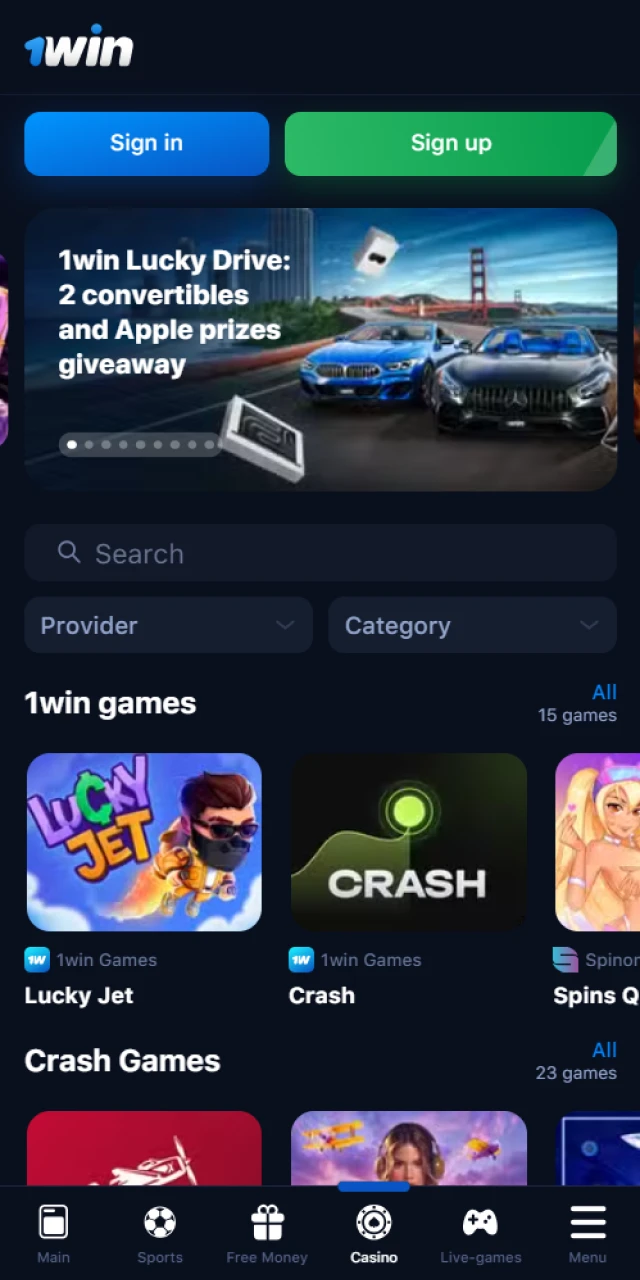Viewport: 640px width, 1280px height.
Task: Tap the Sign in button
Action: [146, 144]
